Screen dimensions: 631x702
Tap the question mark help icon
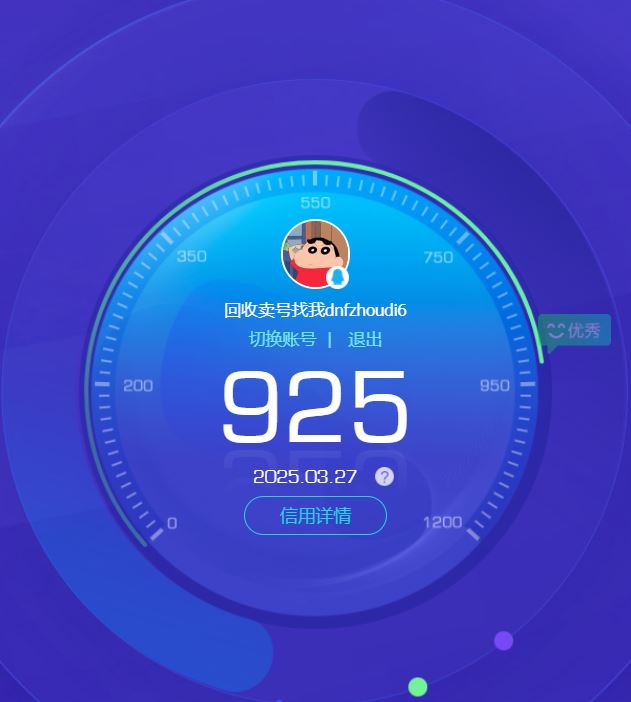[x=384, y=477]
